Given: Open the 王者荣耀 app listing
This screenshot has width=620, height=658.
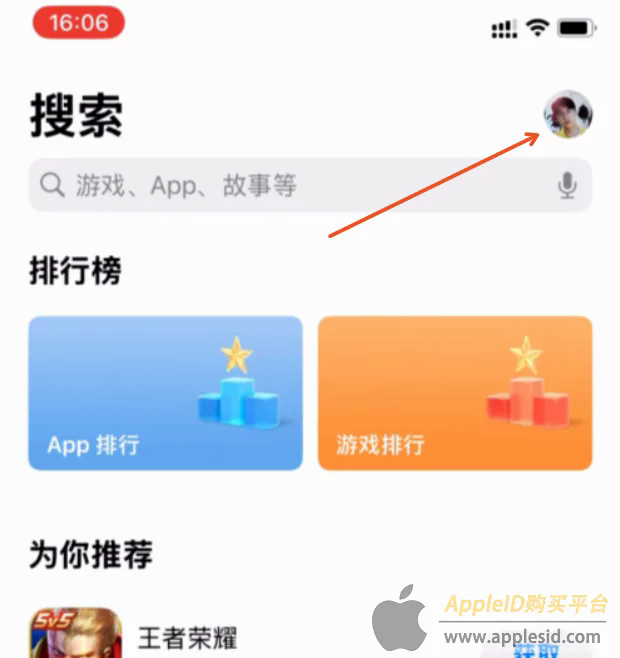Looking at the screenshot, I should point(187,636).
